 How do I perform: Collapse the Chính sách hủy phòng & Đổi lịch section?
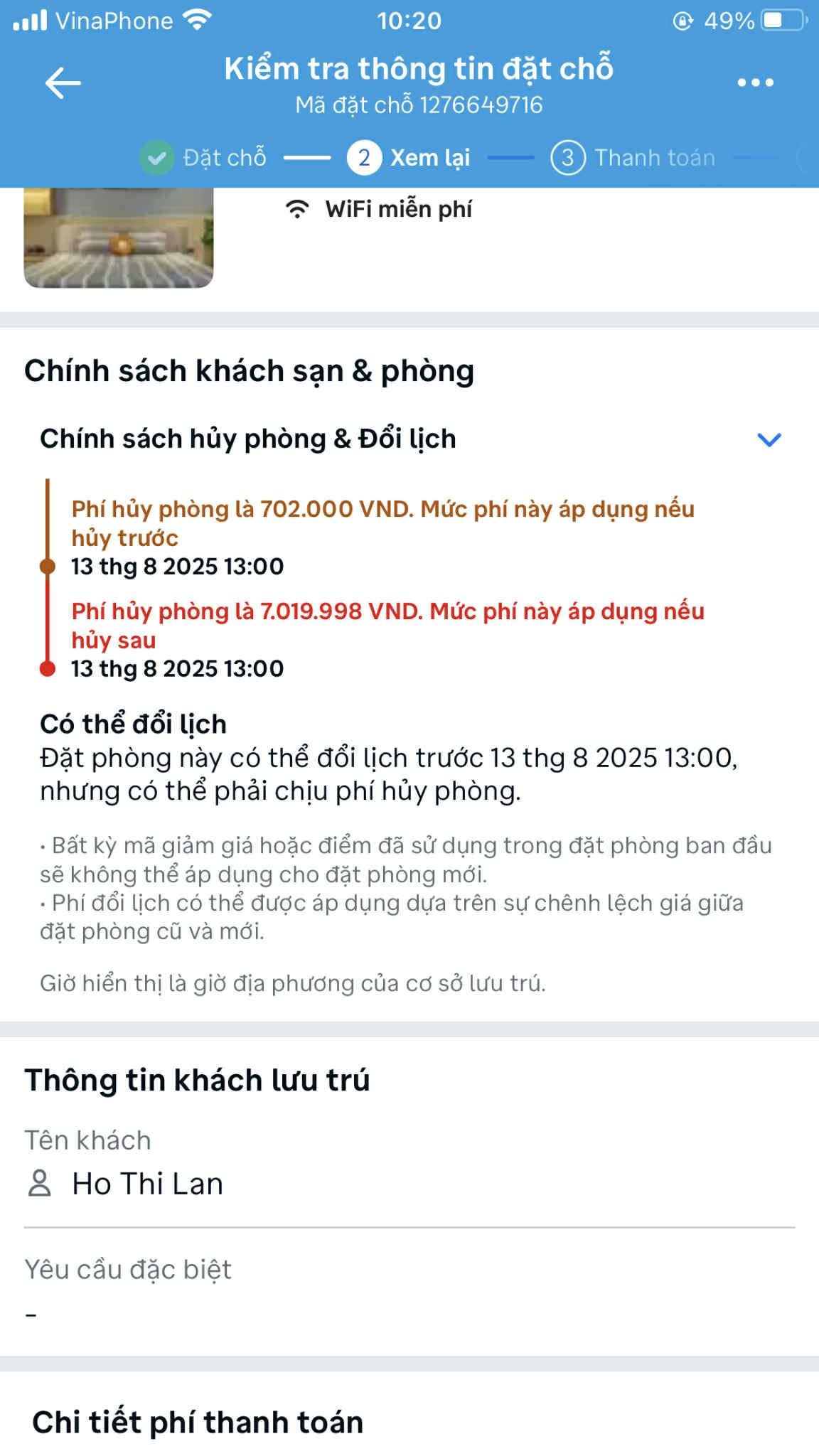click(769, 439)
